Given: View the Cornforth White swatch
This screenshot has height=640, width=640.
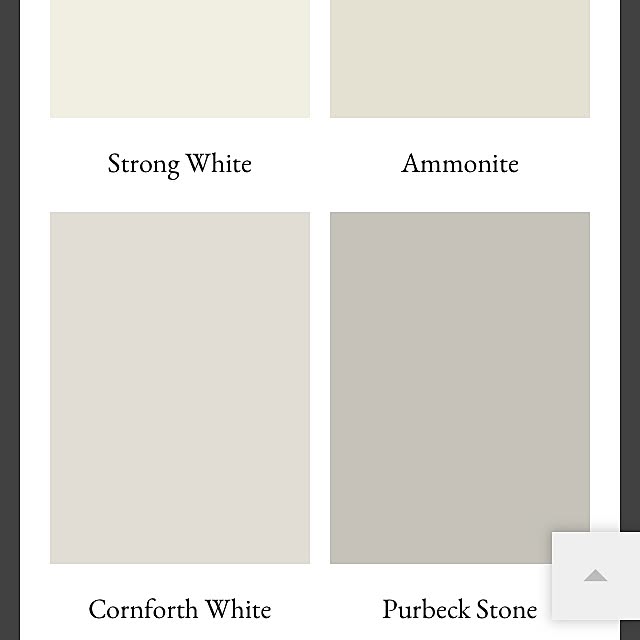Looking at the screenshot, I should [x=180, y=388].
